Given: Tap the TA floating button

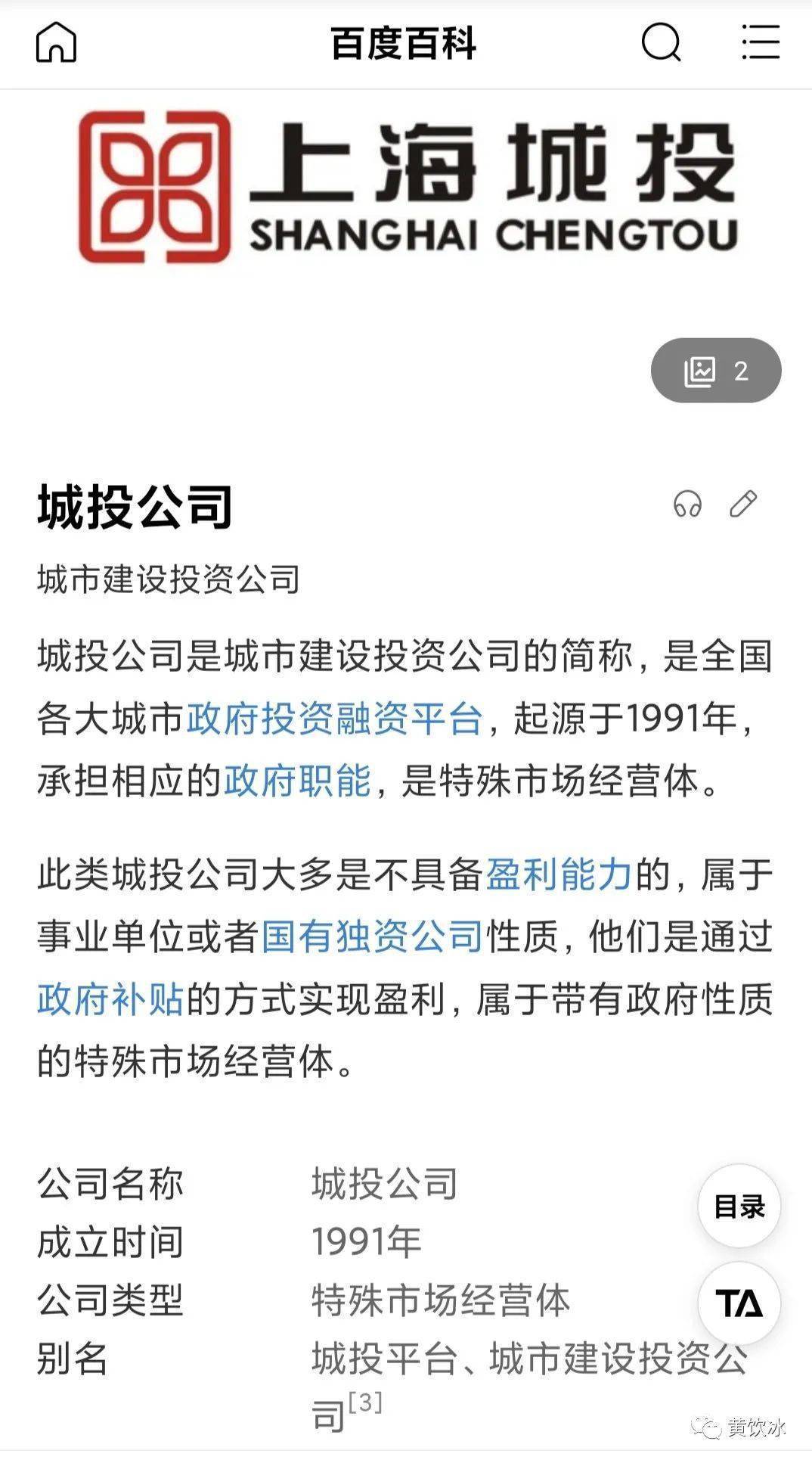Looking at the screenshot, I should pyautogui.click(x=739, y=1303).
